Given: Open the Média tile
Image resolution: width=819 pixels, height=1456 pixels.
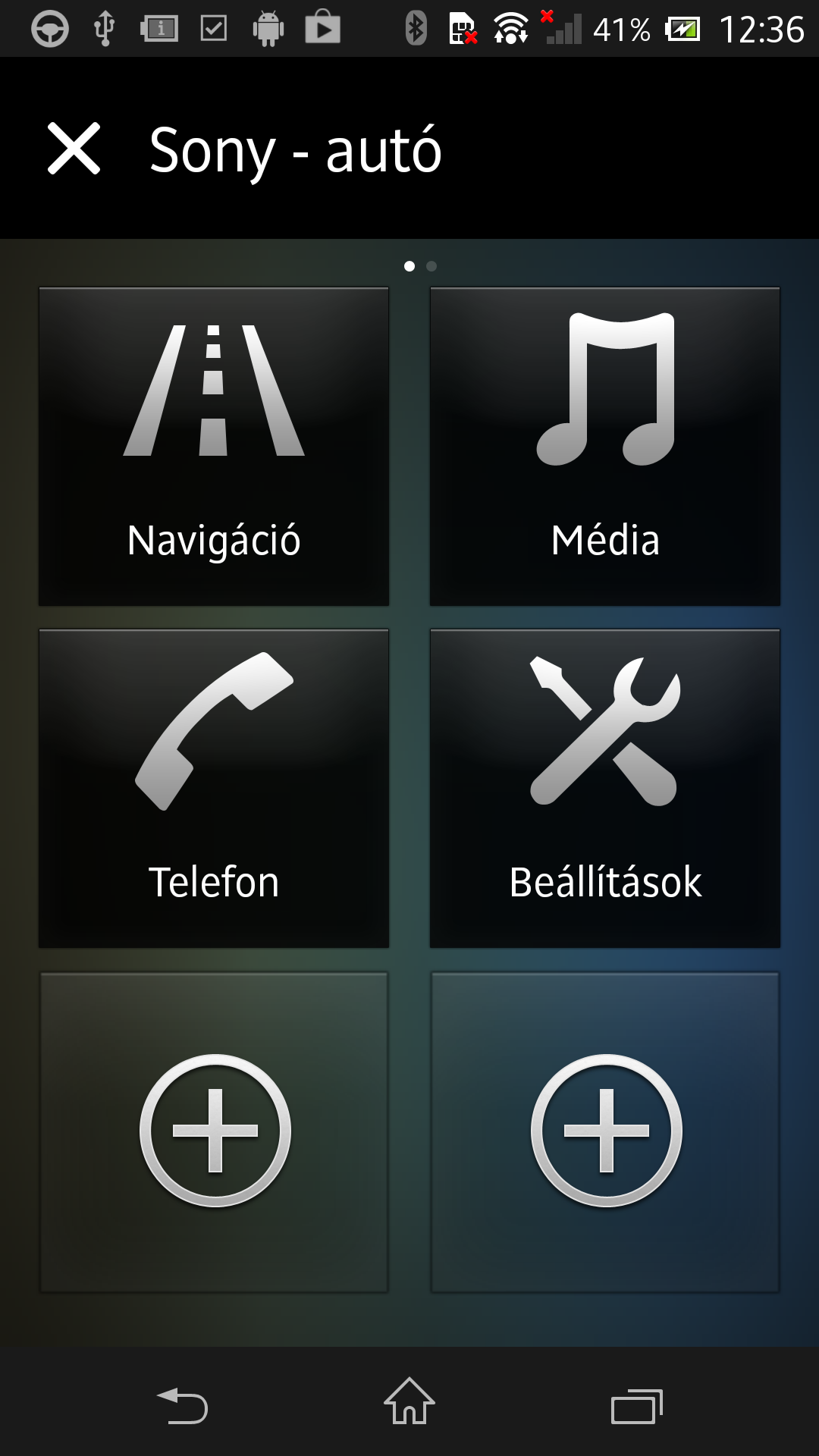Looking at the screenshot, I should pyautogui.click(x=605, y=446).
